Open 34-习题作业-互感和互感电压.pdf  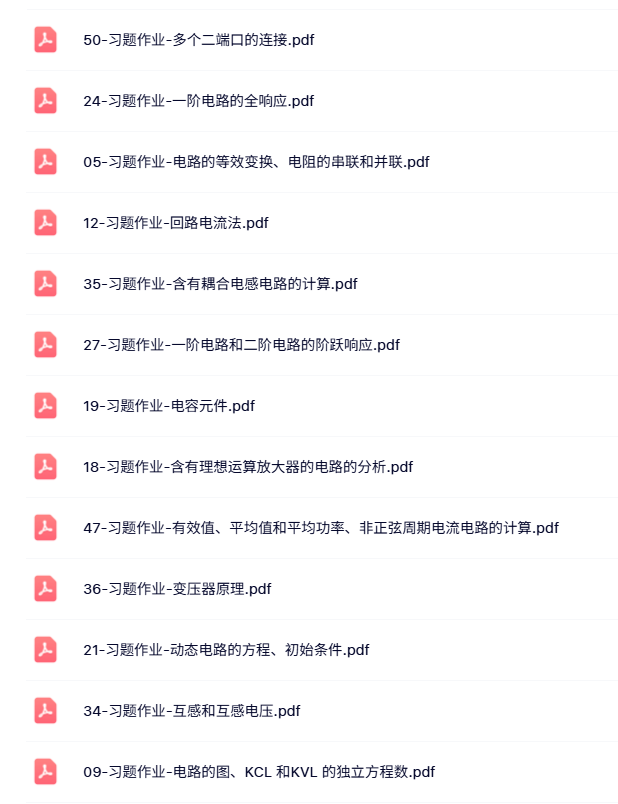tap(192, 711)
